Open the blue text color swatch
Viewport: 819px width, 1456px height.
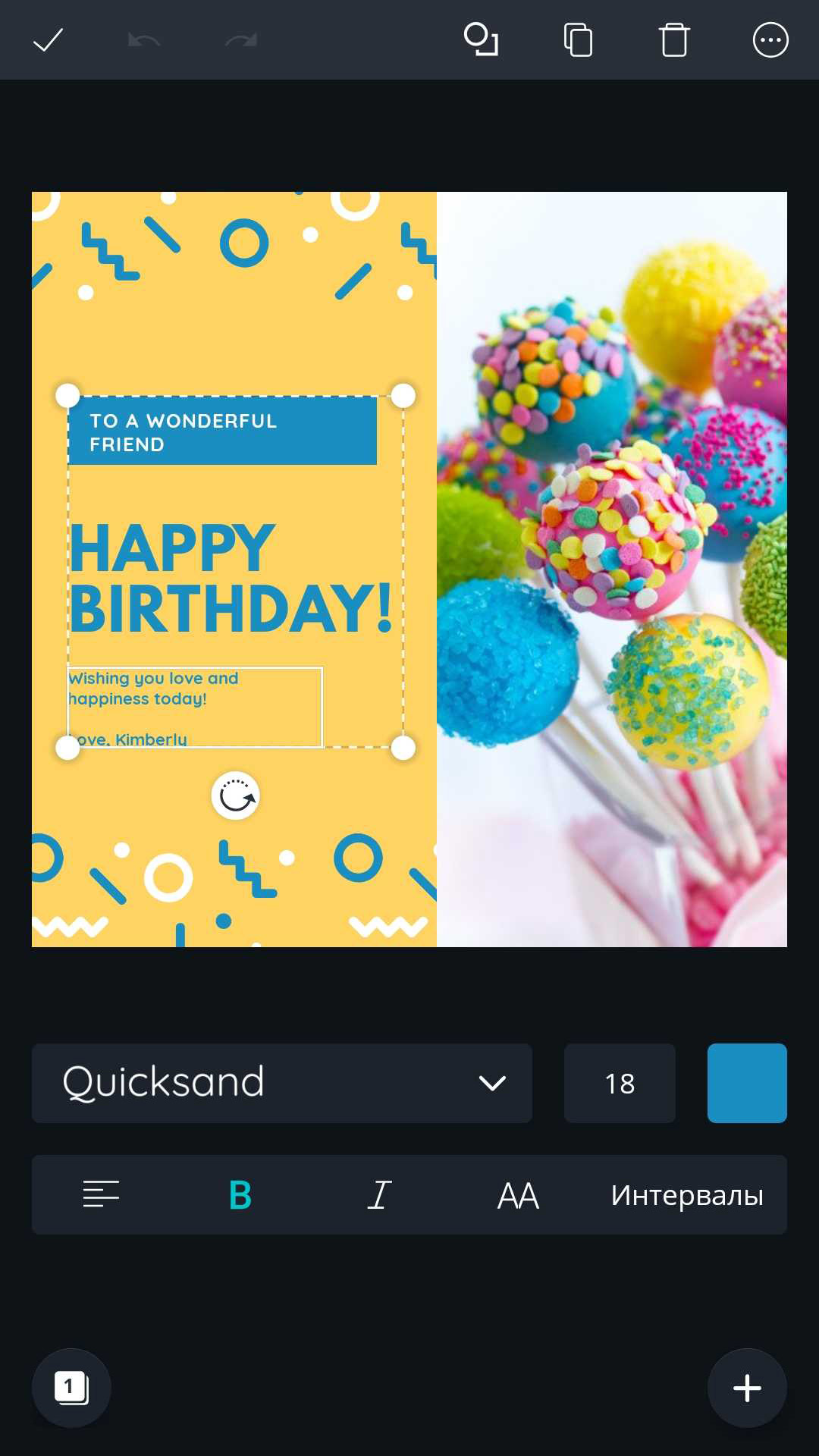coord(747,1083)
